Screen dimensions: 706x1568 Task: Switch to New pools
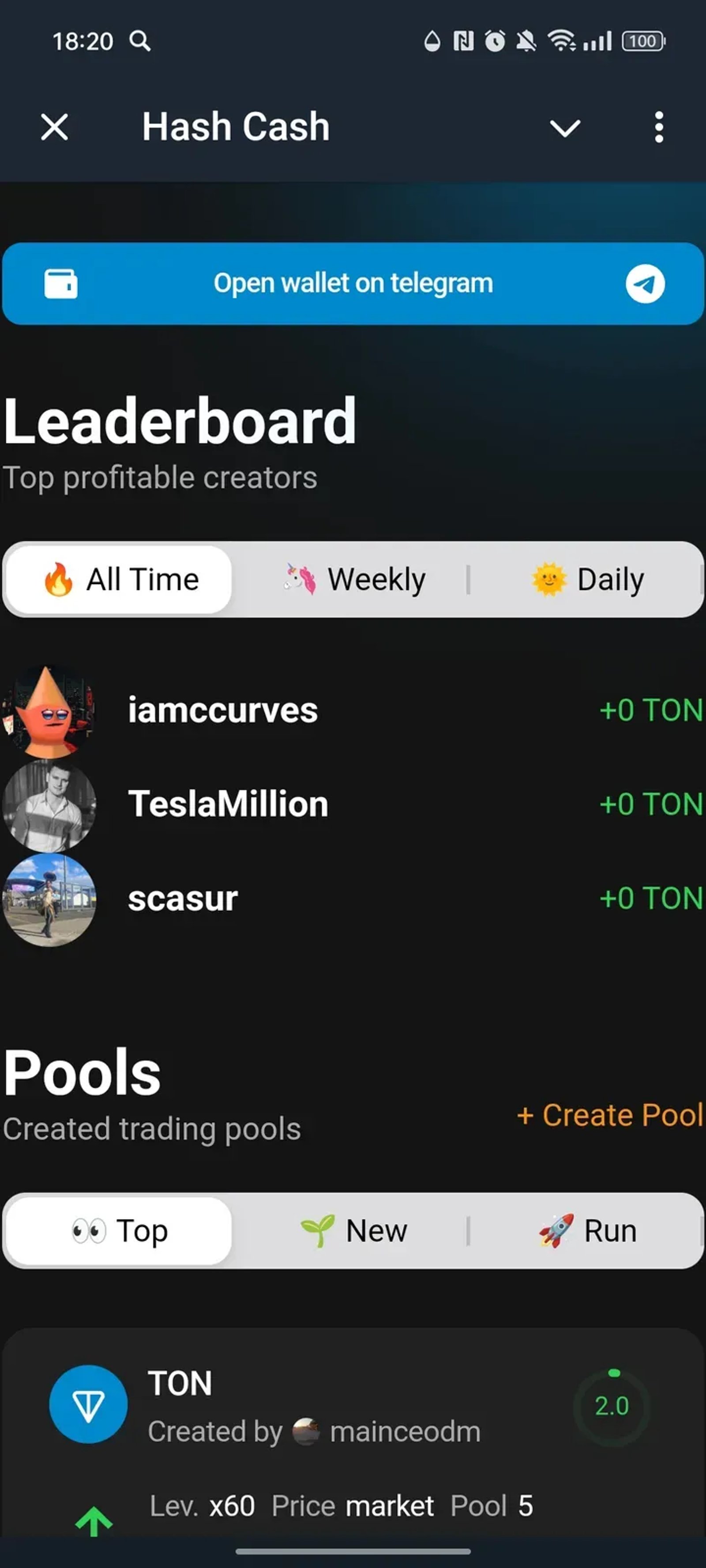coord(354,1231)
